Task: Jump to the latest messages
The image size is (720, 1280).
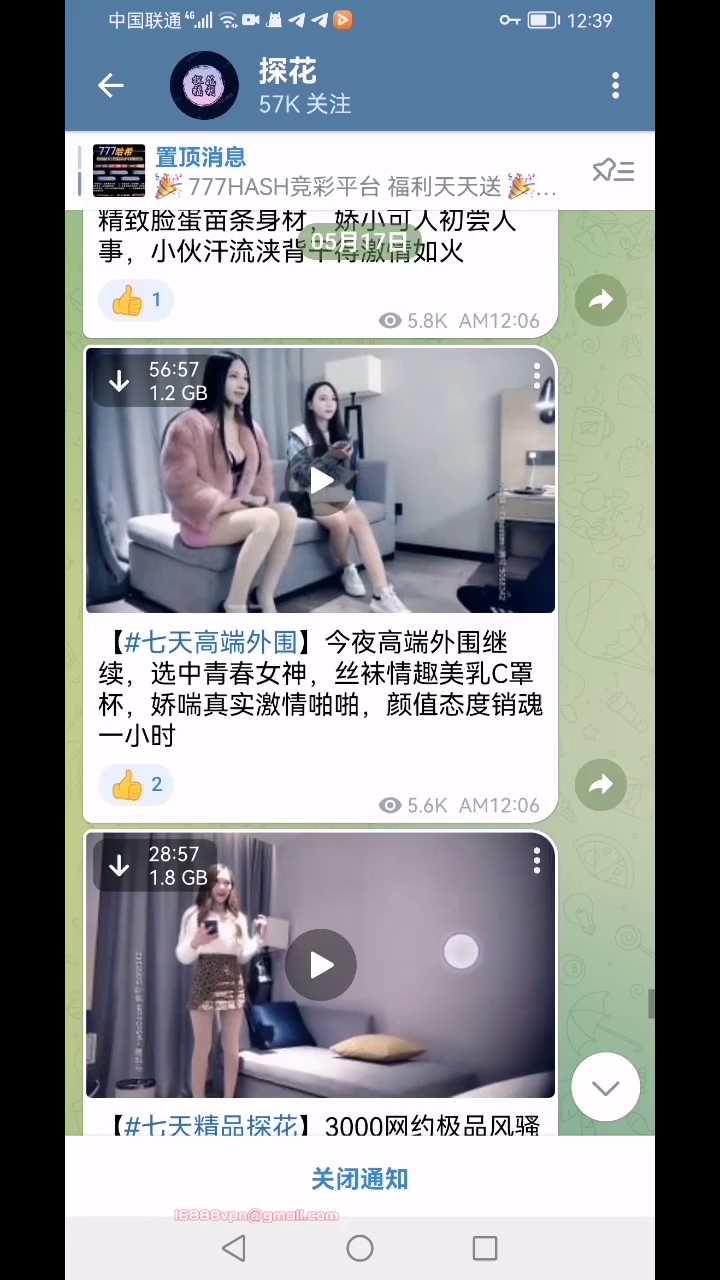Action: tap(605, 1088)
